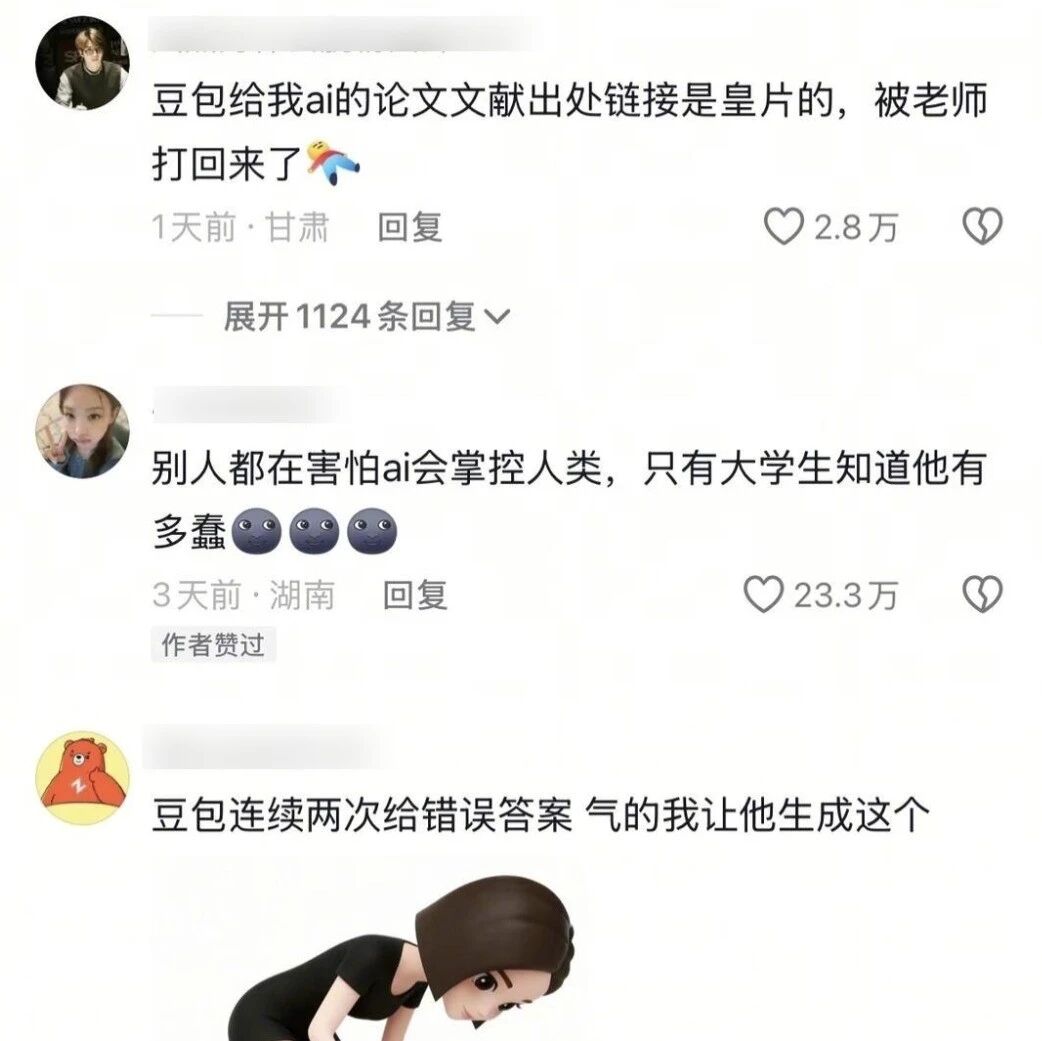
Task: Like the comment with 23.3万 likes
Action: point(765,595)
